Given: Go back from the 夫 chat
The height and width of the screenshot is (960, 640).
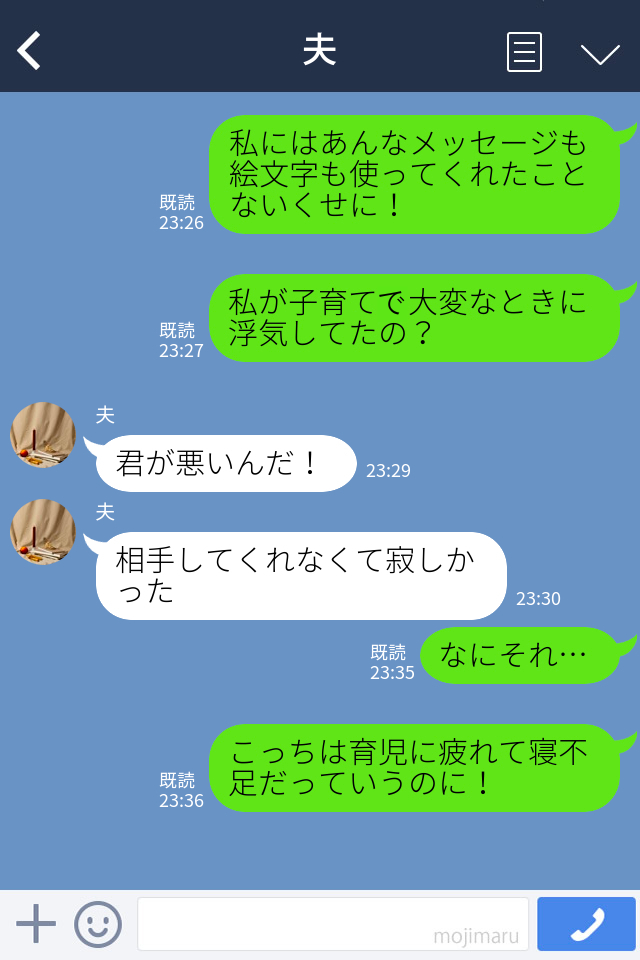Looking at the screenshot, I should pyautogui.click(x=30, y=51).
